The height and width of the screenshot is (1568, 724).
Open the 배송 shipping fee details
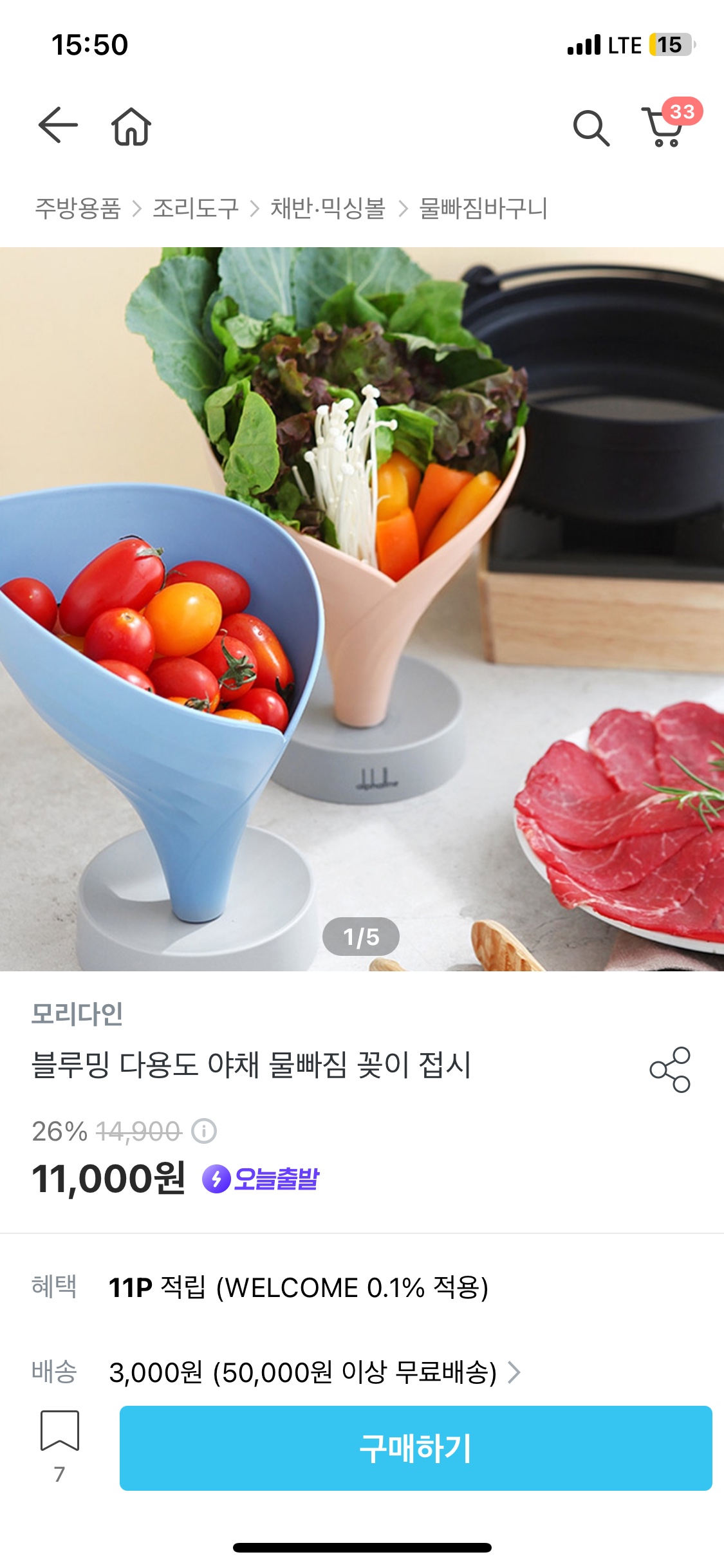pos(315,1372)
